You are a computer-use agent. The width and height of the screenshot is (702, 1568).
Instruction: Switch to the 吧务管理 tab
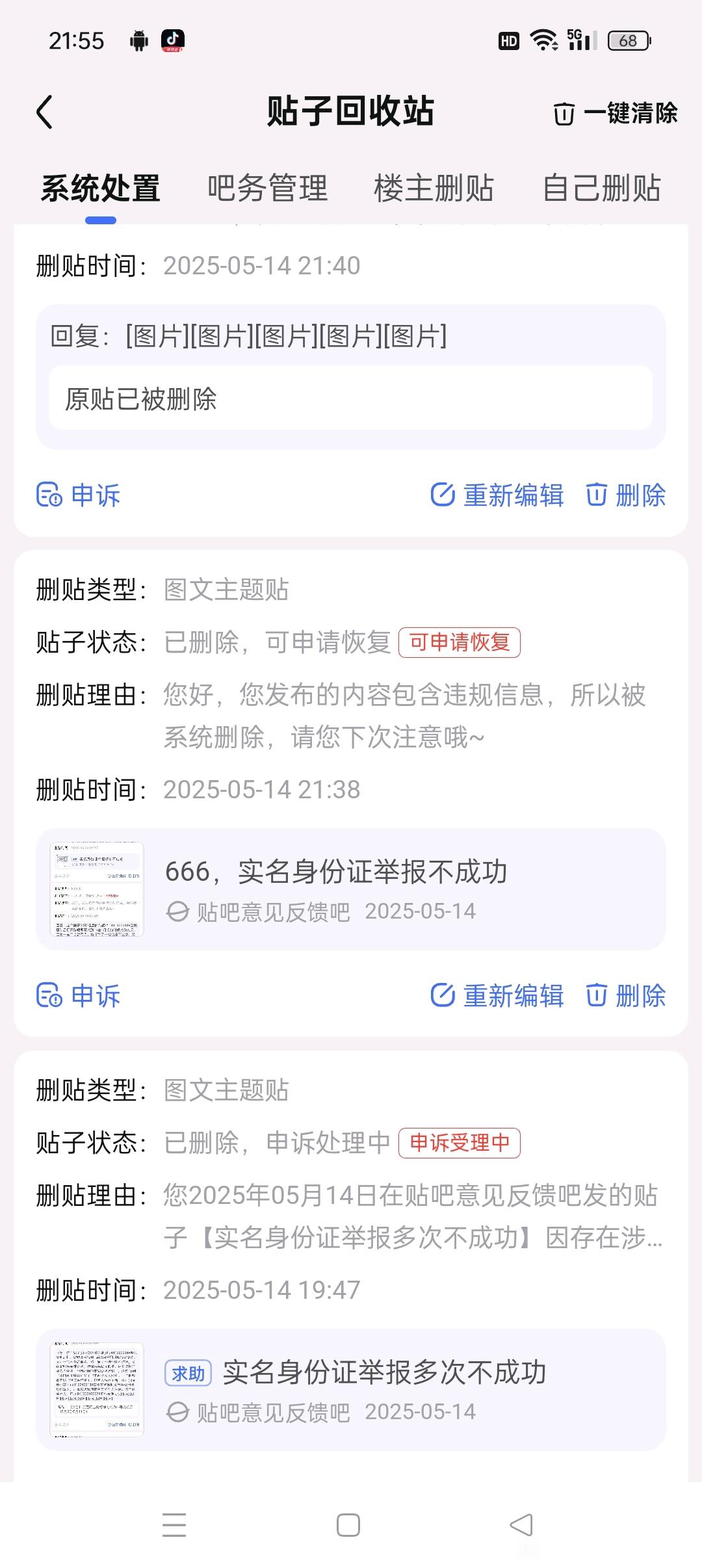point(267,189)
